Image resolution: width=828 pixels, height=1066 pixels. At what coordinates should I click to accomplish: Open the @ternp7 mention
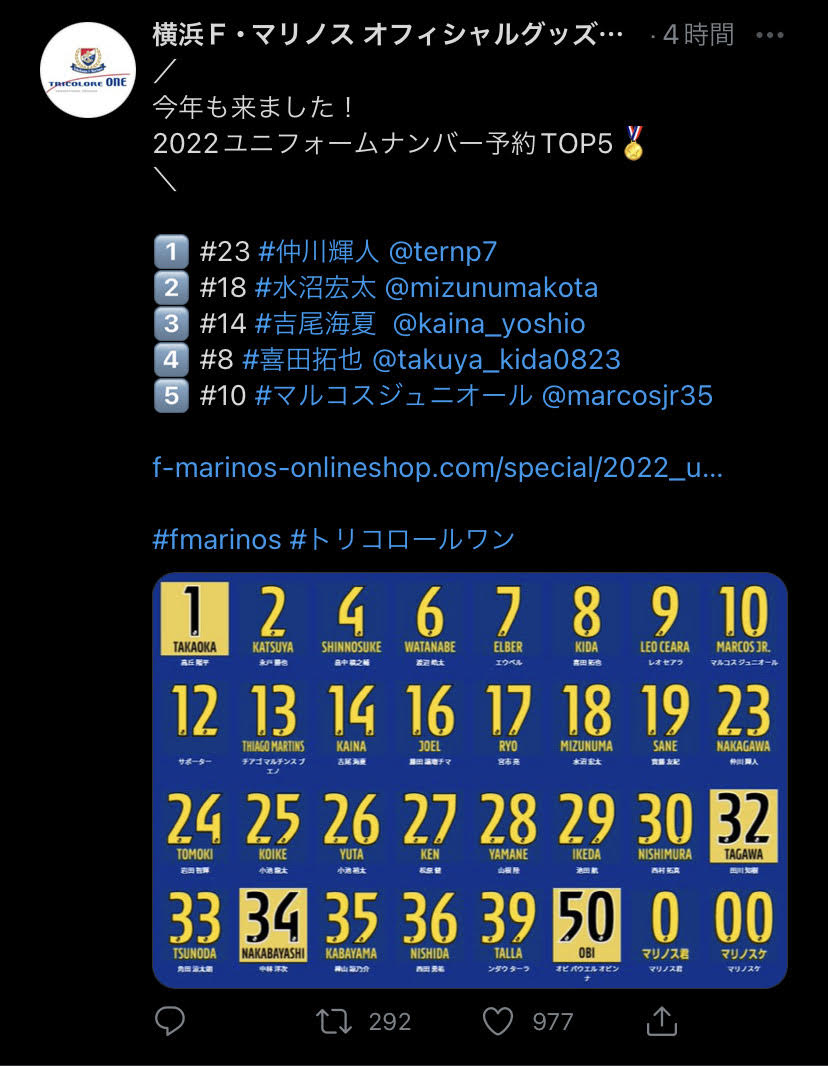(x=443, y=252)
